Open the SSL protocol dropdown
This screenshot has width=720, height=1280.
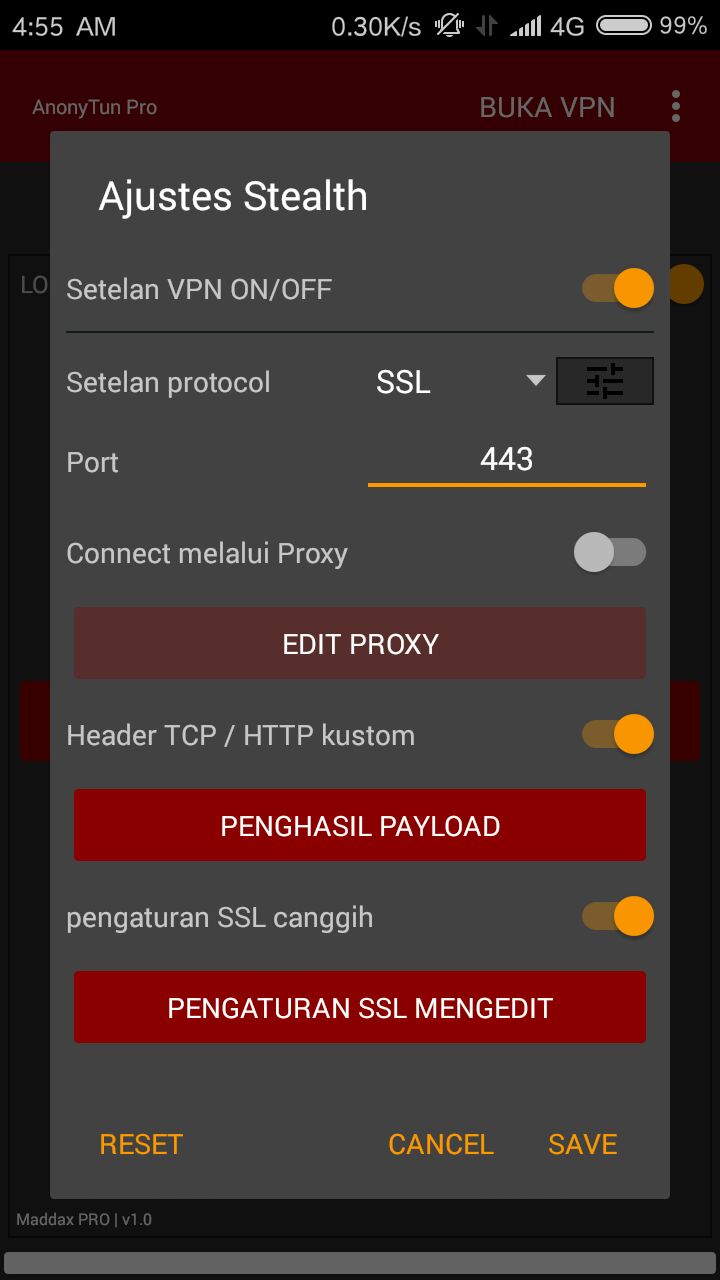point(460,382)
